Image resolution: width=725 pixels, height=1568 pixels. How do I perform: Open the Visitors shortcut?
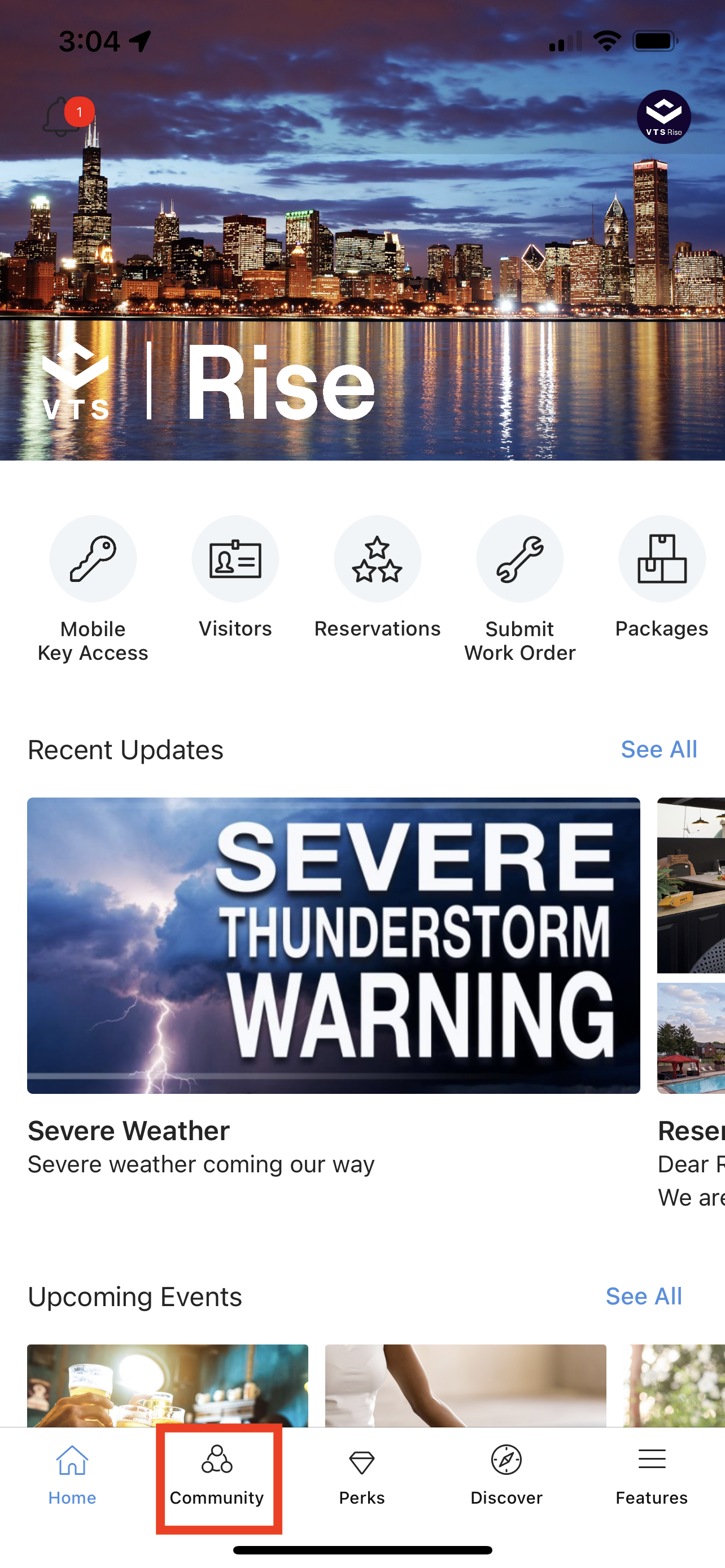(235, 559)
